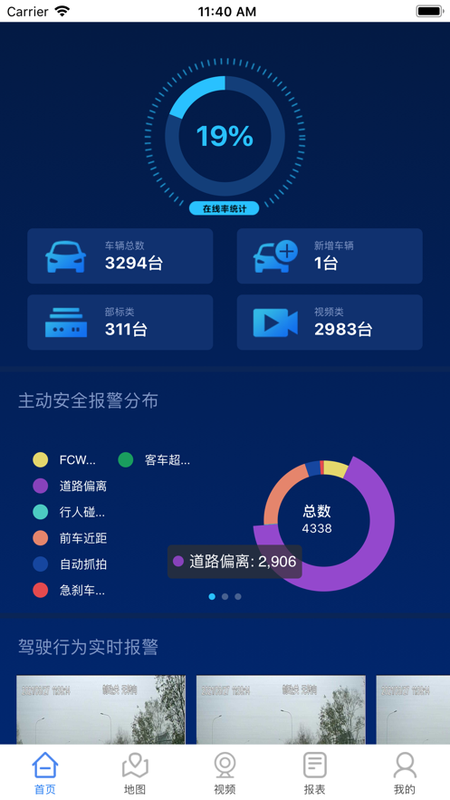Toggle the 道路偏离 legend item
This screenshot has height=800, width=450.
click(70, 486)
